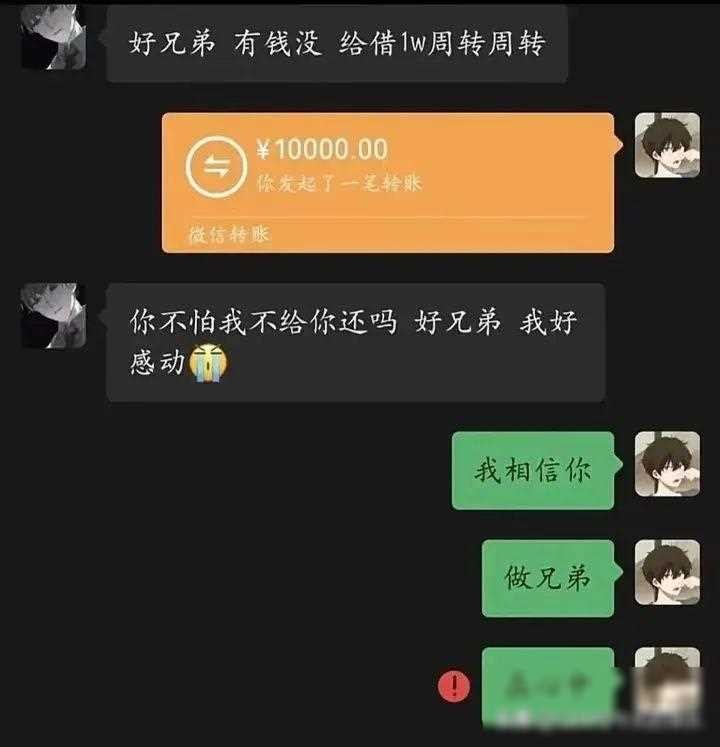Open the avatar beside the 好兄弟 有钱没 message

point(53,36)
